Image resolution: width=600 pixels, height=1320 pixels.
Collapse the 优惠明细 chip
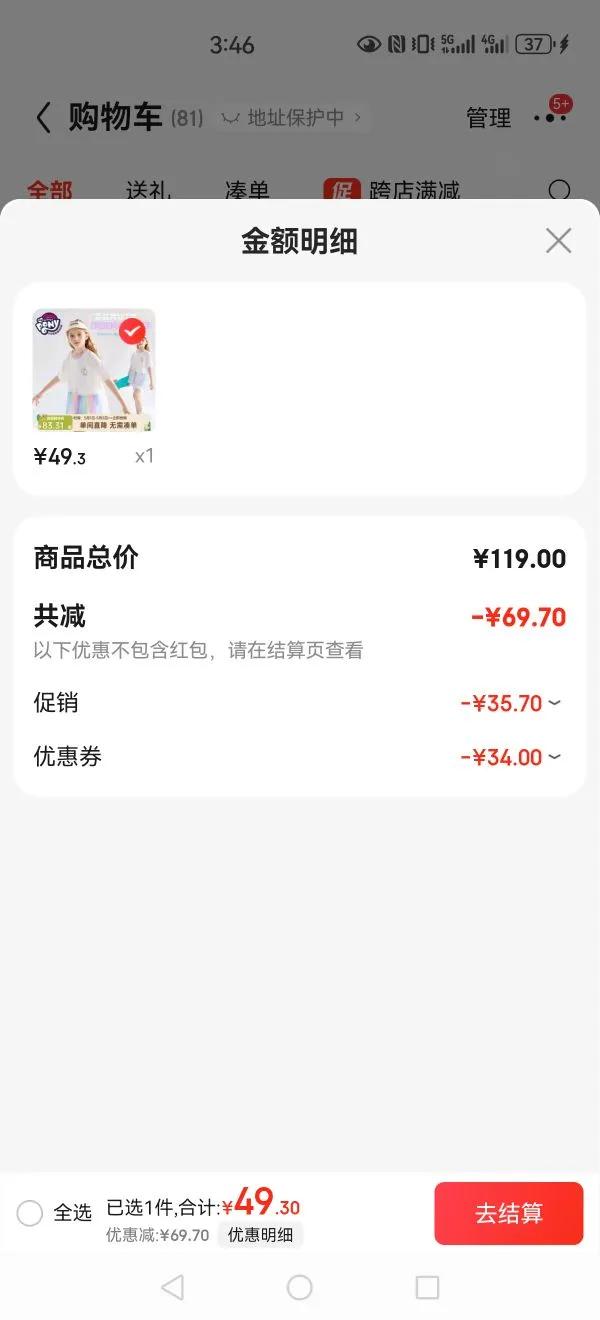tap(260, 1235)
